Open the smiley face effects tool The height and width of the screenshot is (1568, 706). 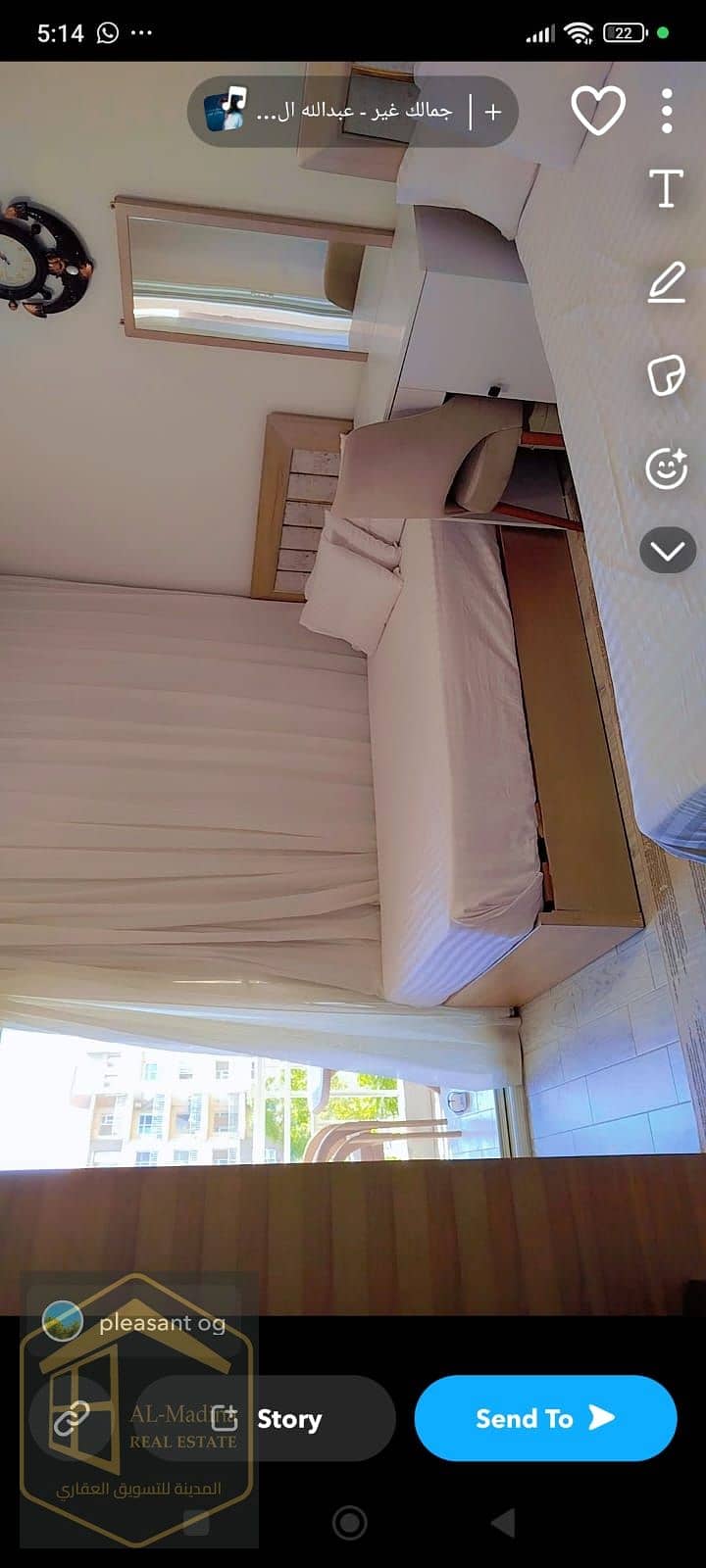coord(667,468)
